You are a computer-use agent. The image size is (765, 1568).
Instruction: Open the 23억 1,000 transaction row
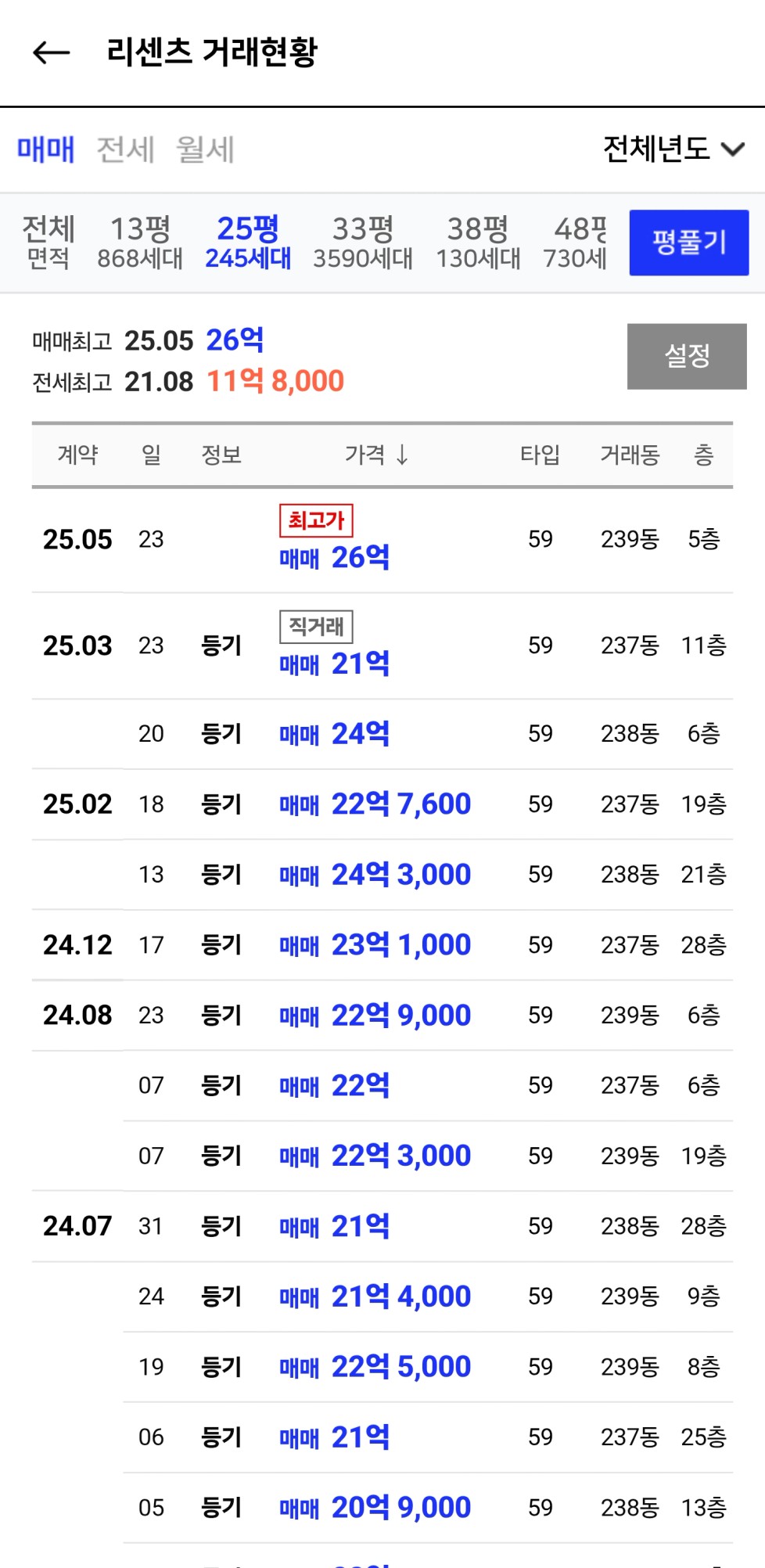coord(382,945)
